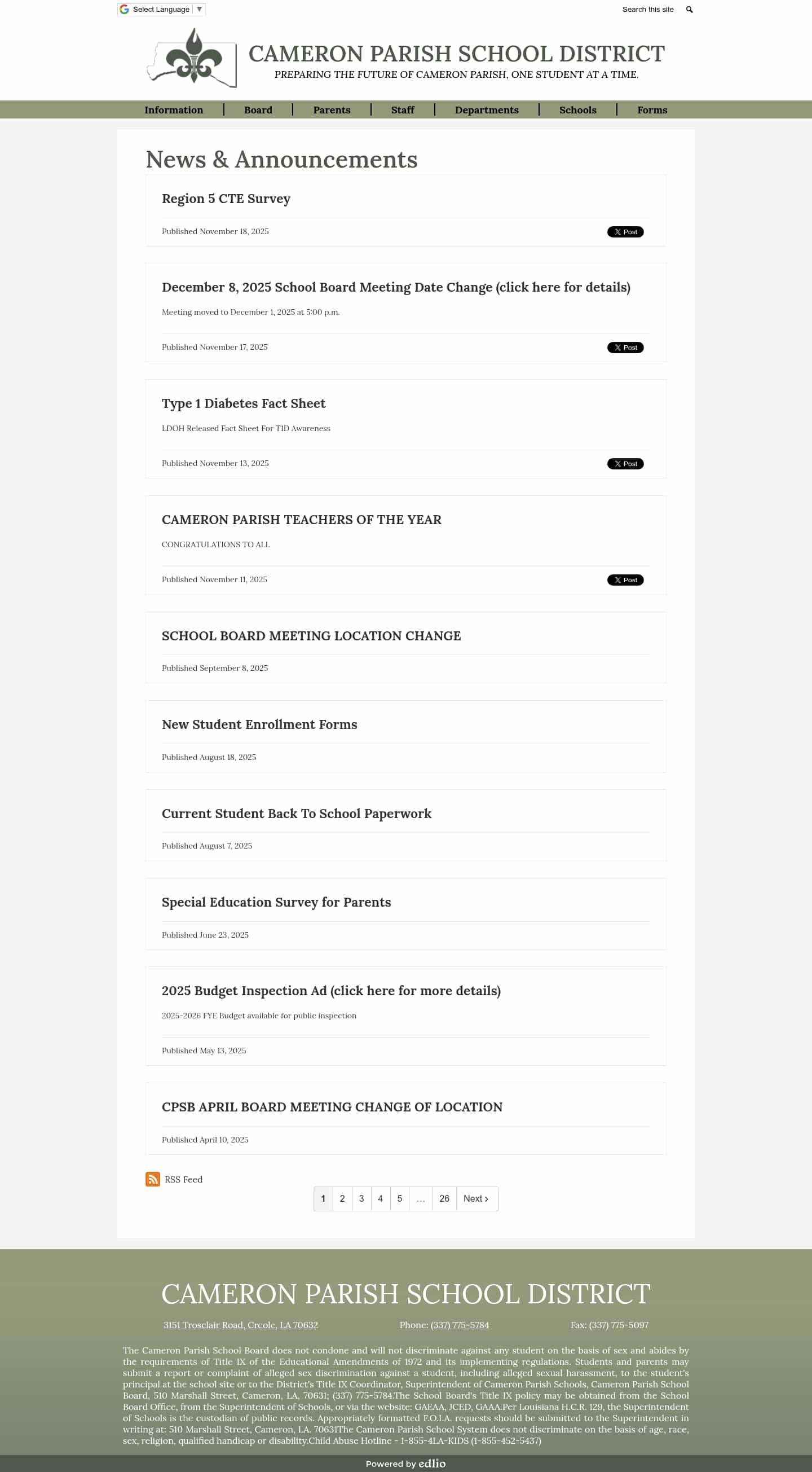Open the Parents menu
Screen dimensions: 812x1472
332,109
